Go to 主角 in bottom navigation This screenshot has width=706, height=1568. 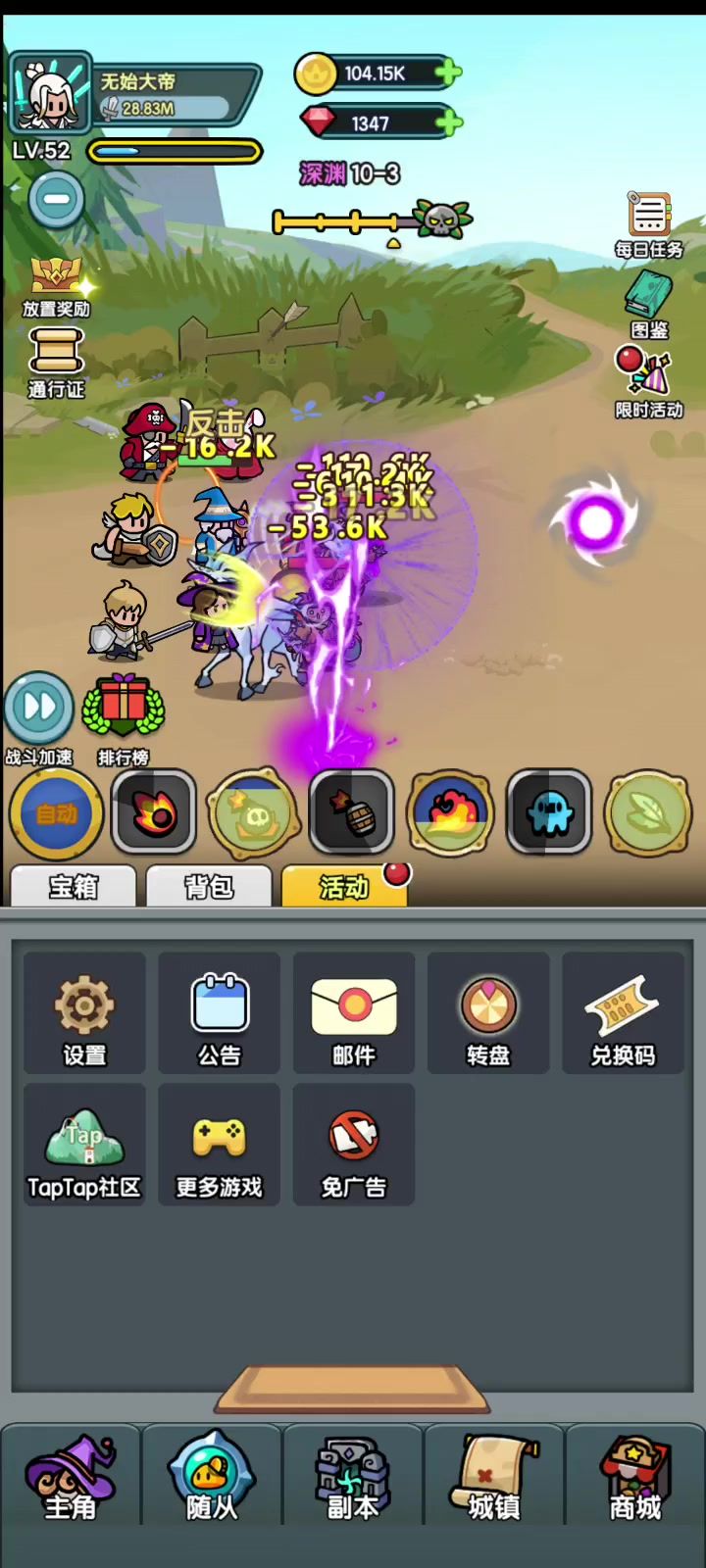pos(71,1478)
